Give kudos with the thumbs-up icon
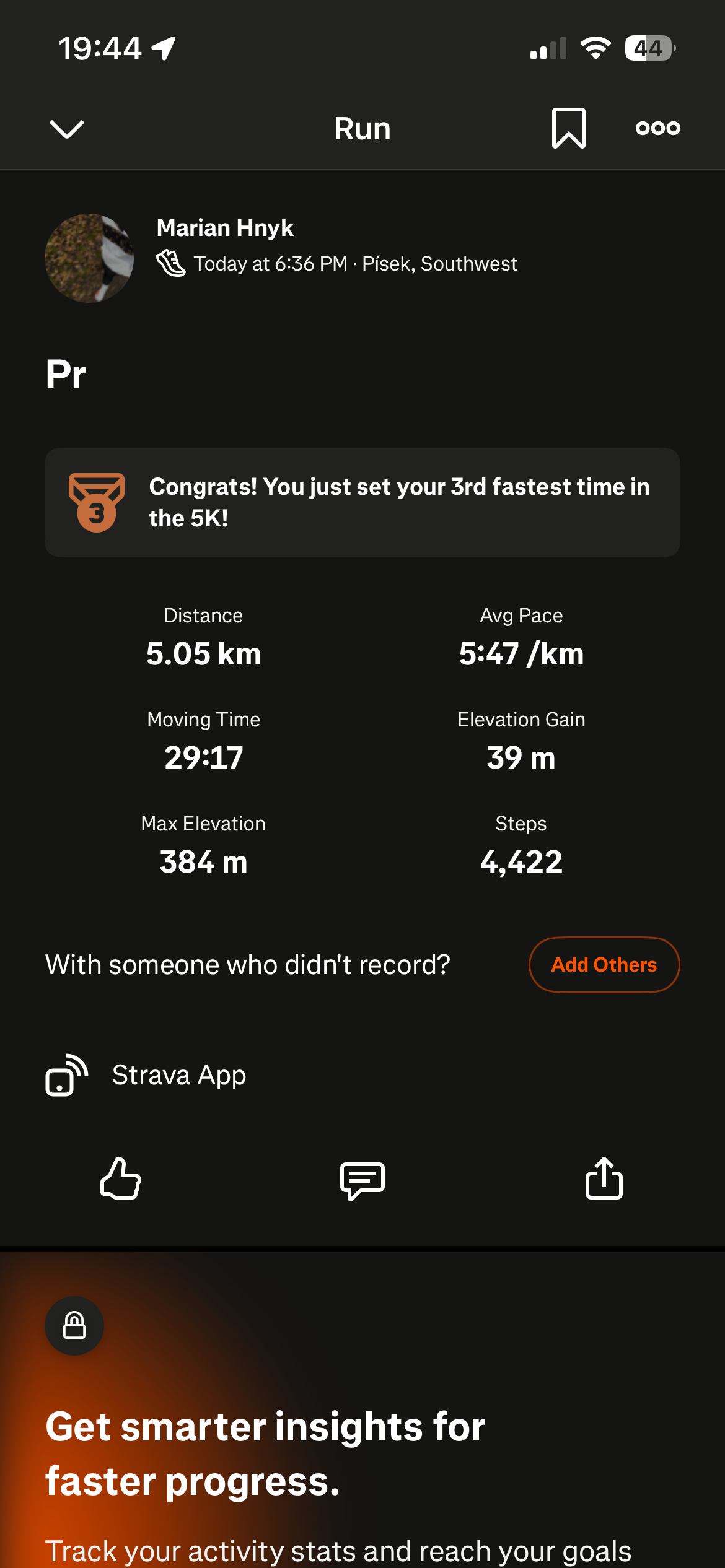This screenshot has width=725, height=1568. pyautogui.click(x=121, y=1178)
